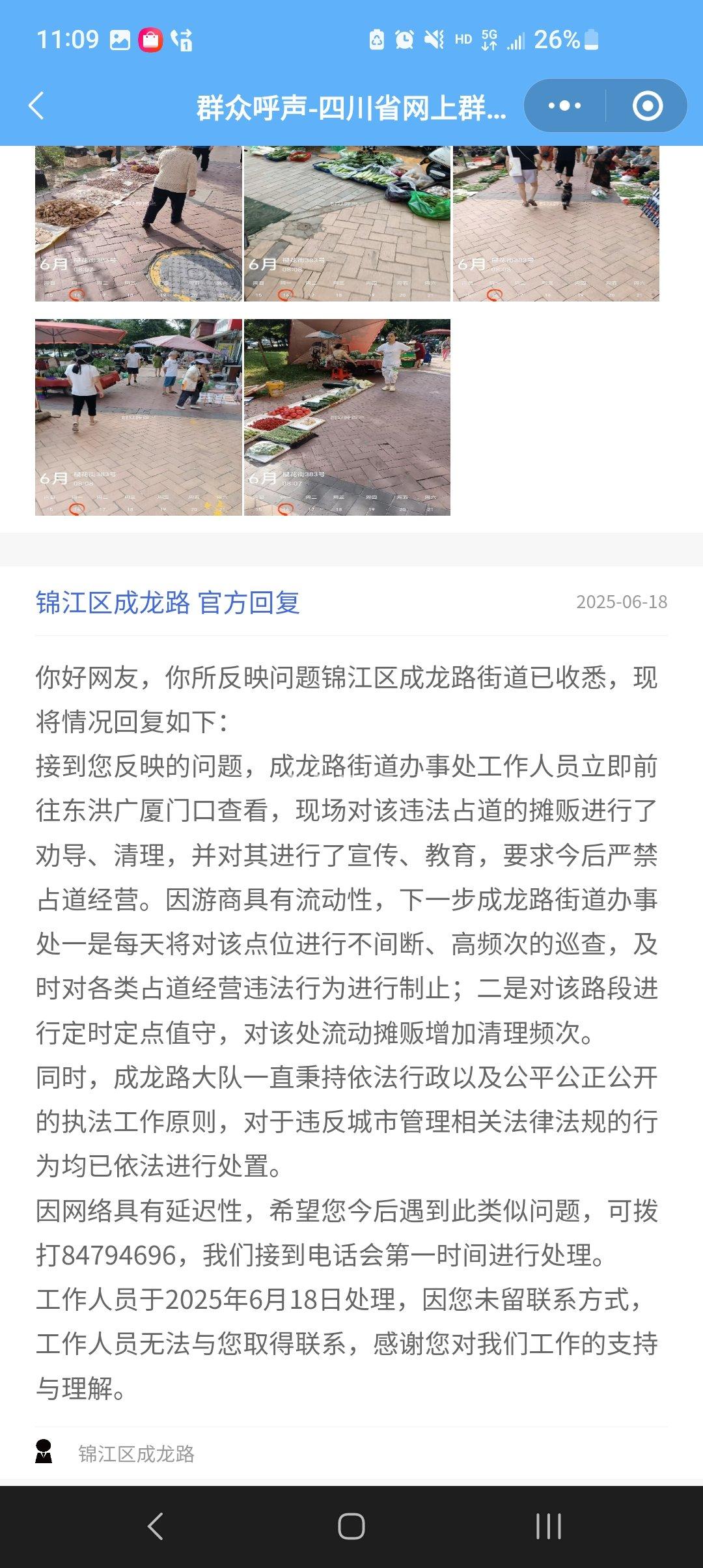Go back using the header arrow
This screenshot has width=703, height=1568.
pyautogui.click(x=37, y=106)
